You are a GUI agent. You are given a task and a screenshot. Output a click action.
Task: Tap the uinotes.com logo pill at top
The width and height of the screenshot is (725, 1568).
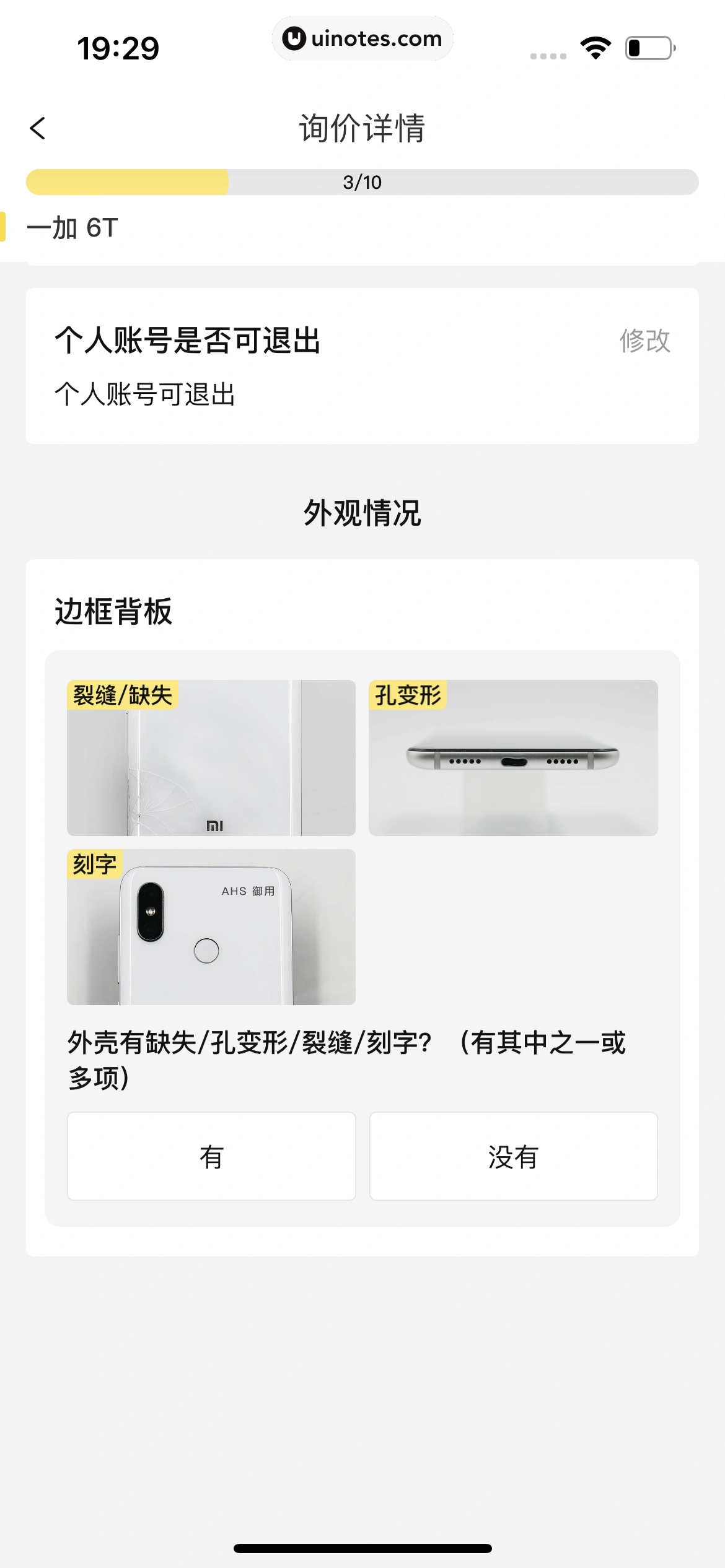click(x=362, y=38)
